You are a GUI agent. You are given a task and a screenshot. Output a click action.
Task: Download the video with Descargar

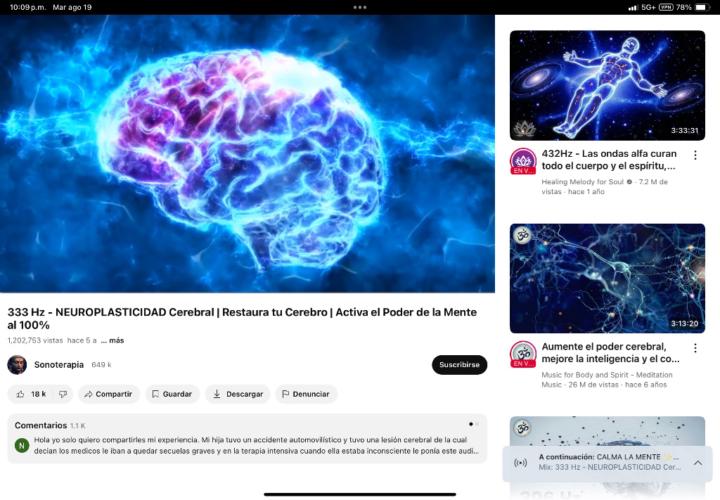(x=237, y=394)
